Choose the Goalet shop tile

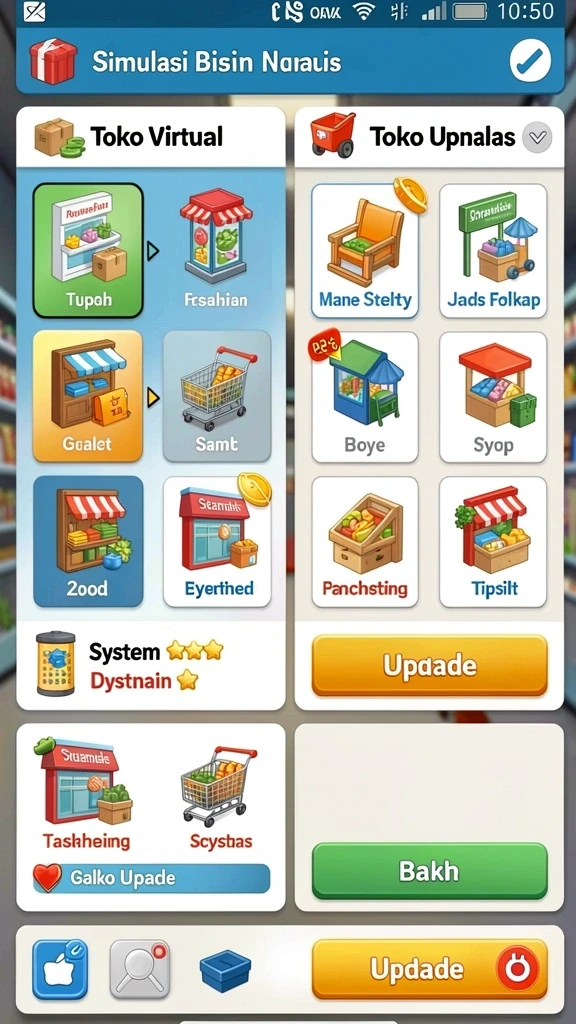[x=88, y=396]
